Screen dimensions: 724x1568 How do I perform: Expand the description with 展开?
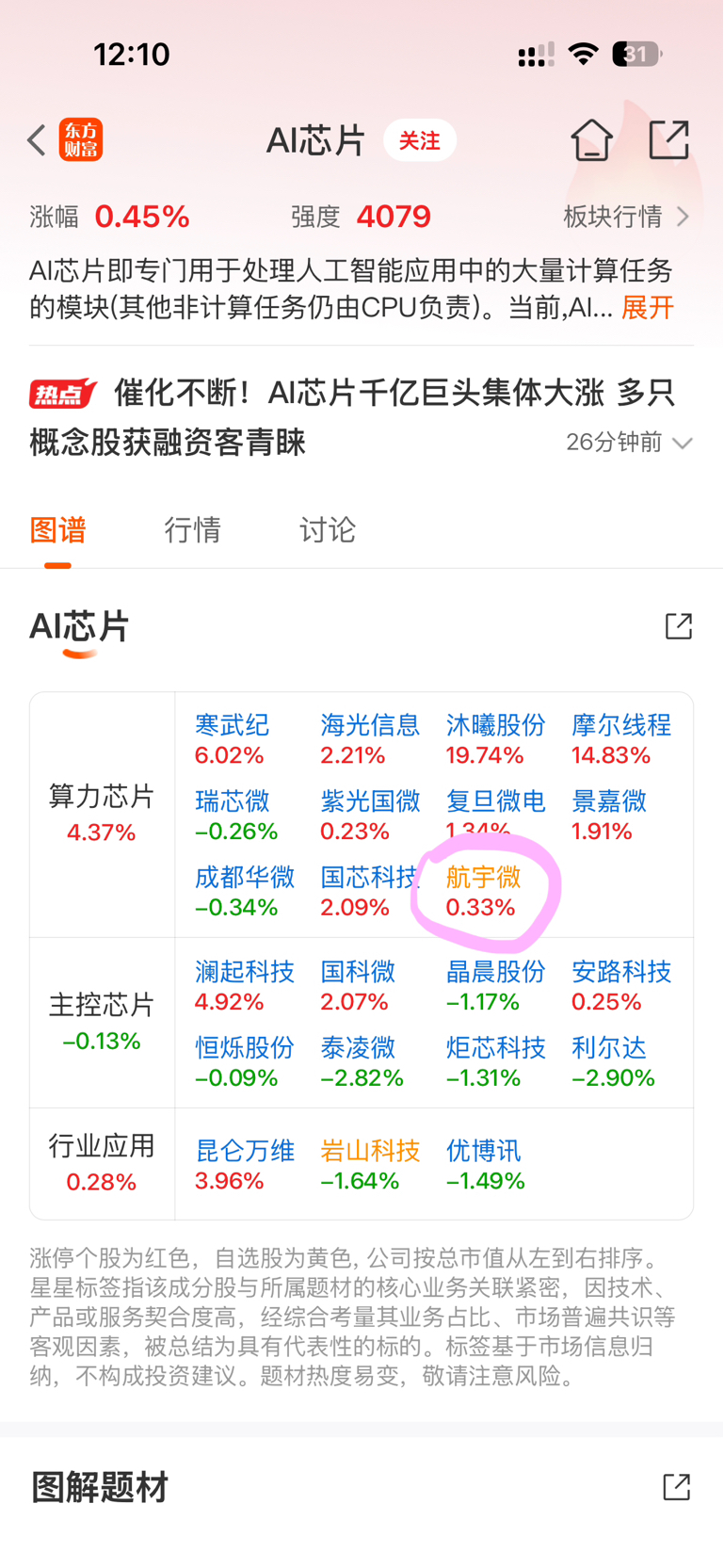(648, 307)
